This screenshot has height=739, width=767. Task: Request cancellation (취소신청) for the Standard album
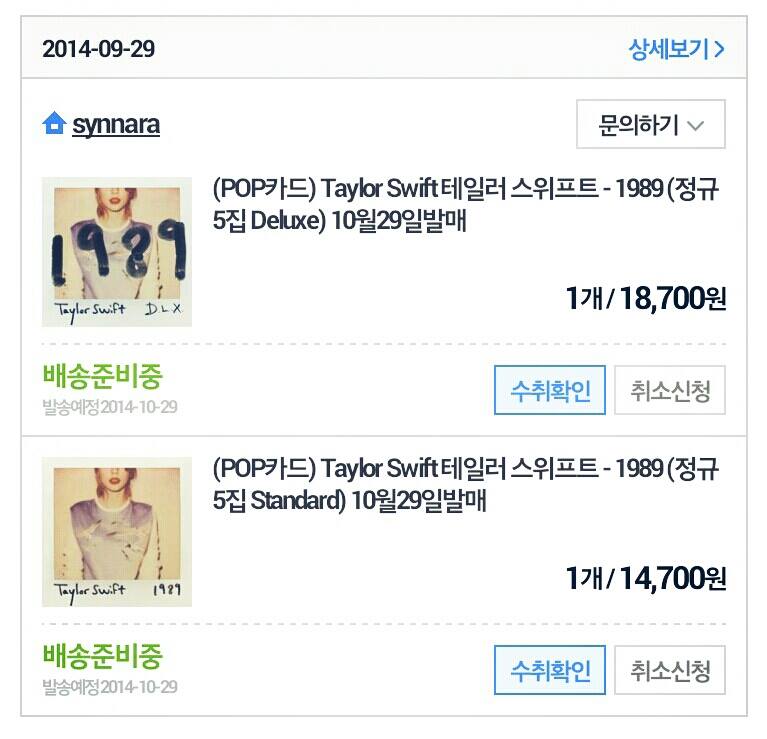[x=670, y=670]
